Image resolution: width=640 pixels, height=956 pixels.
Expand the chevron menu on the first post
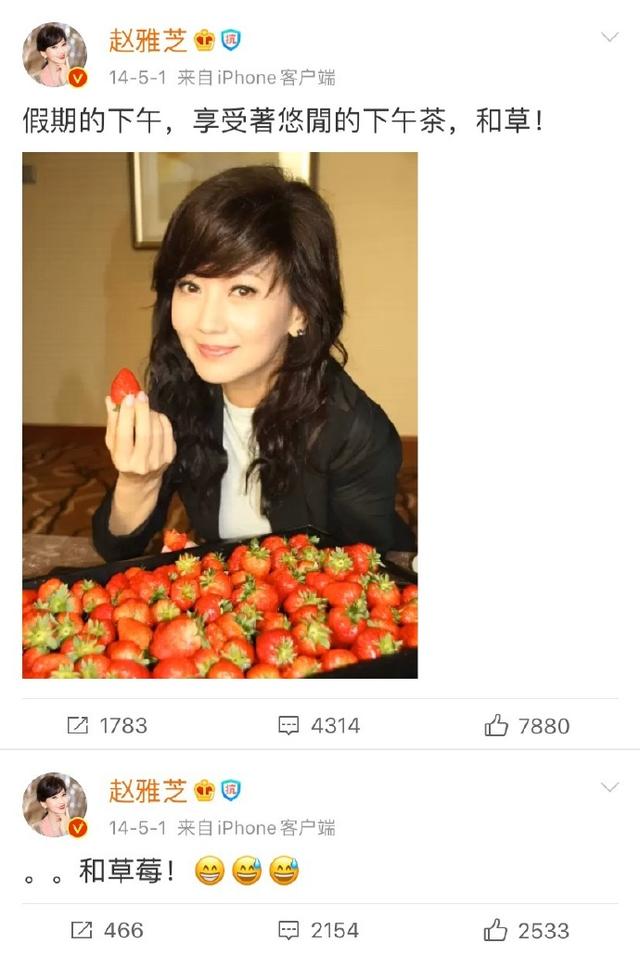(609, 38)
